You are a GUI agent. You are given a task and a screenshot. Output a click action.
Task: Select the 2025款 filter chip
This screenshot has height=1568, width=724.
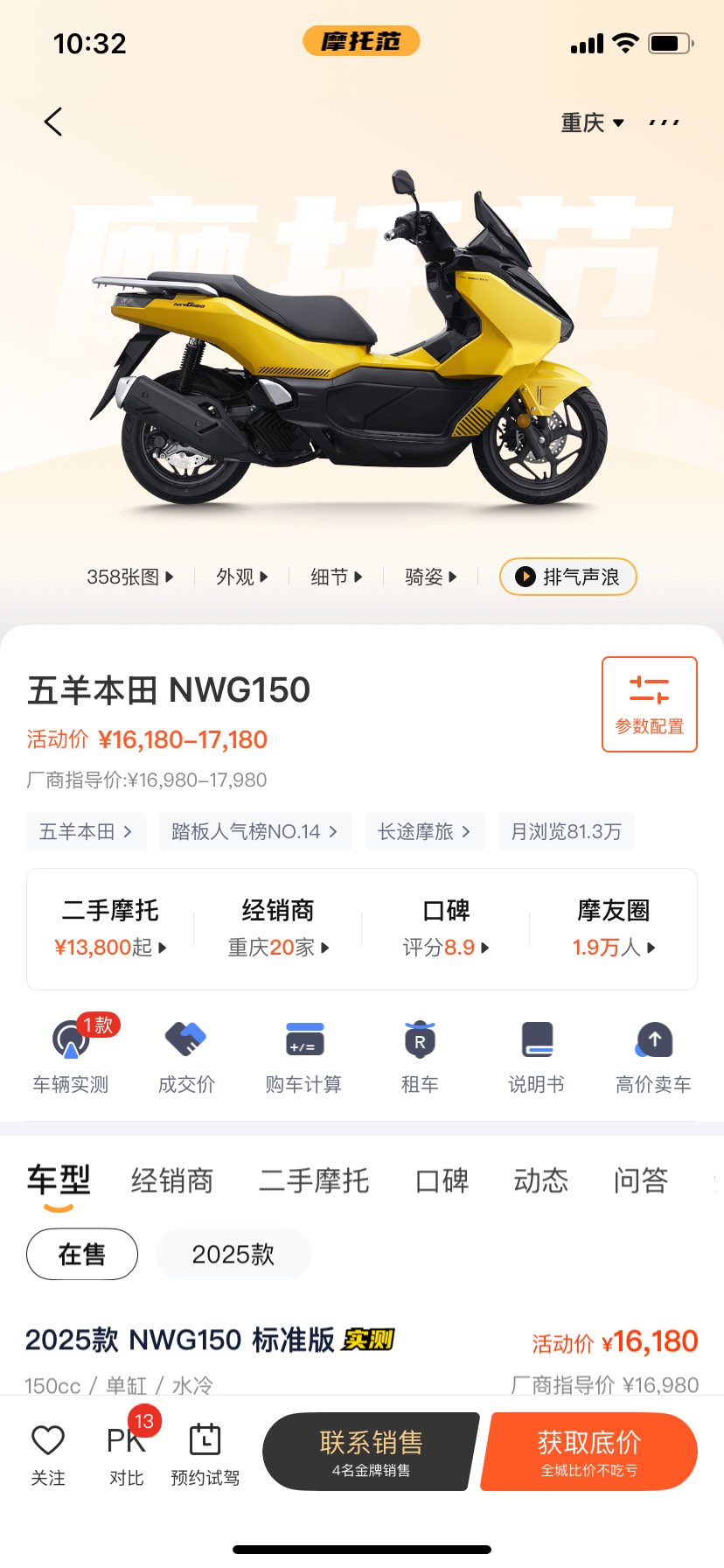pos(233,1254)
